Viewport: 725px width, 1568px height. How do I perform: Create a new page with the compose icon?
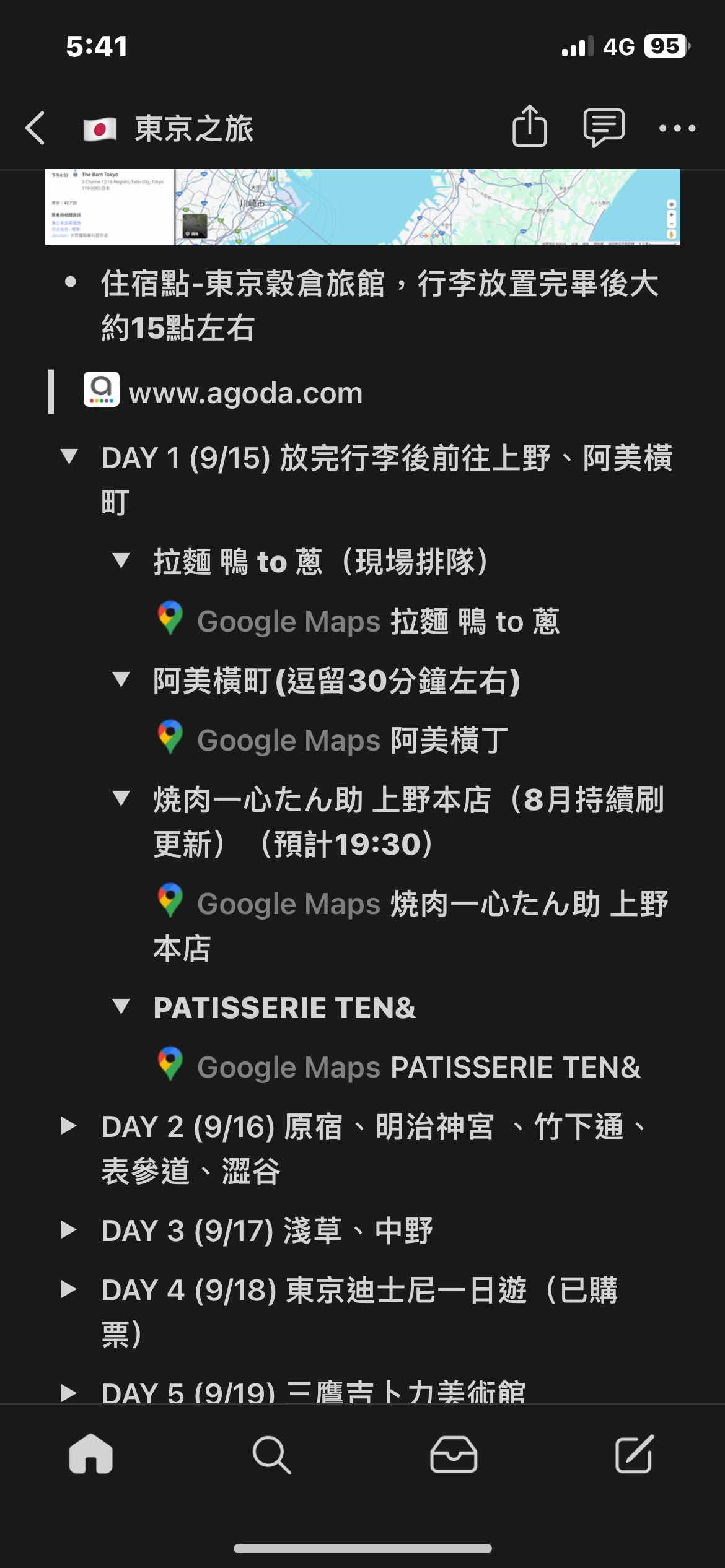(x=634, y=1453)
